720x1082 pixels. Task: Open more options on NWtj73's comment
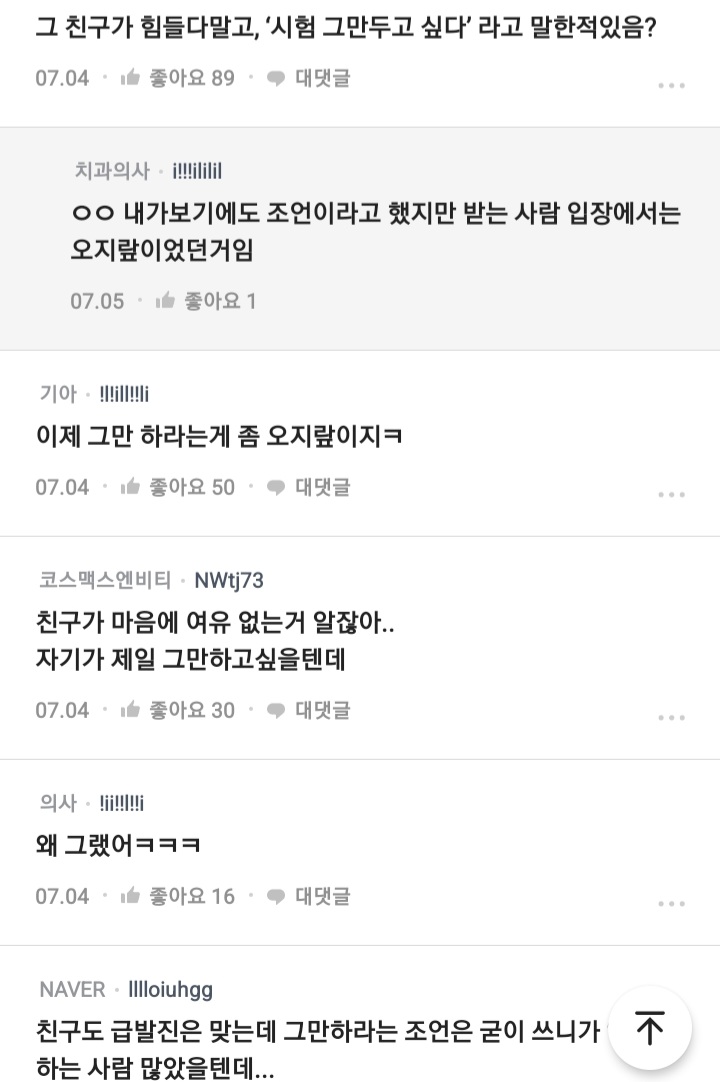tap(671, 718)
